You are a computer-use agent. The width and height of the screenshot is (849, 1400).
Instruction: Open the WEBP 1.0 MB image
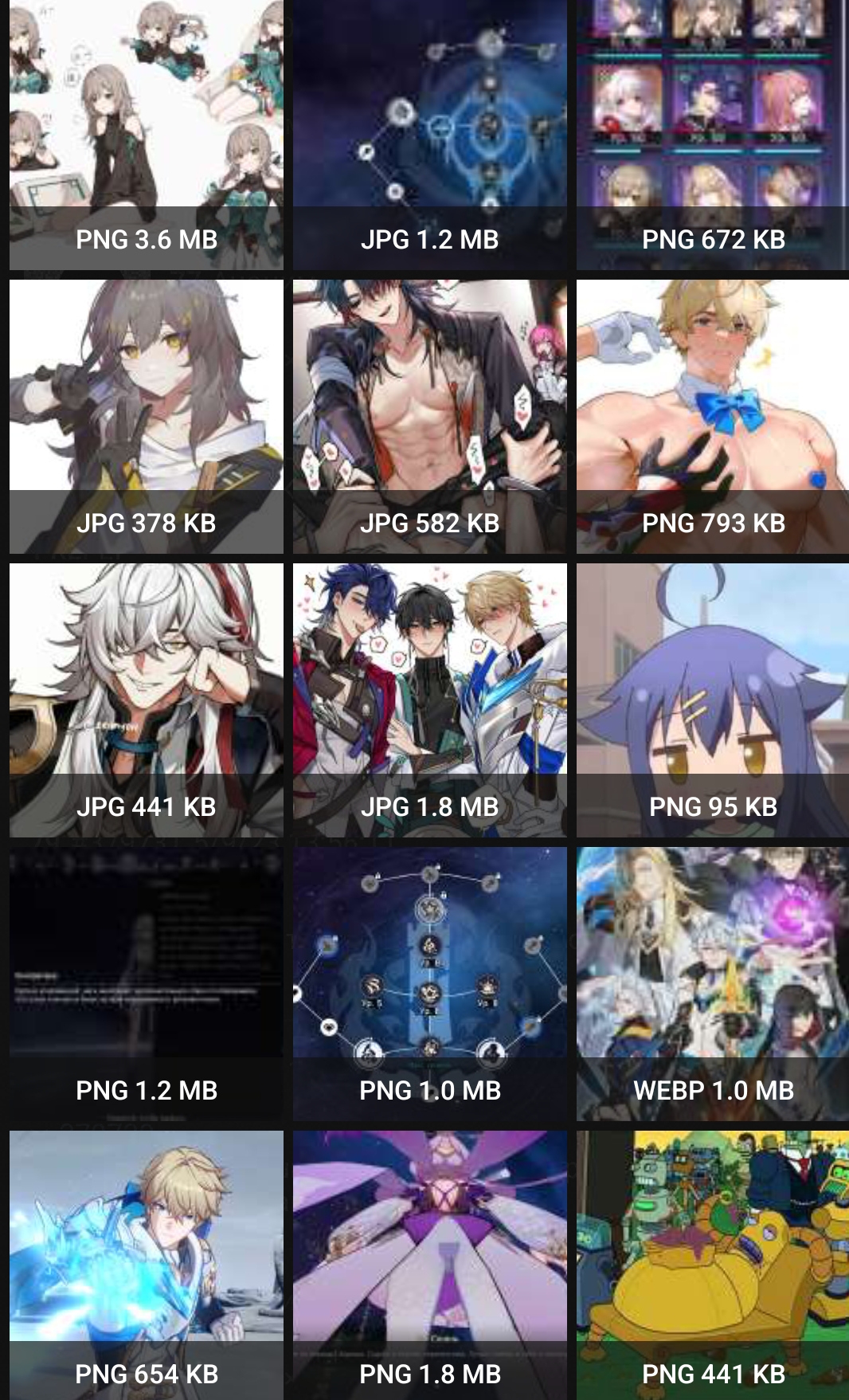(x=713, y=984)
